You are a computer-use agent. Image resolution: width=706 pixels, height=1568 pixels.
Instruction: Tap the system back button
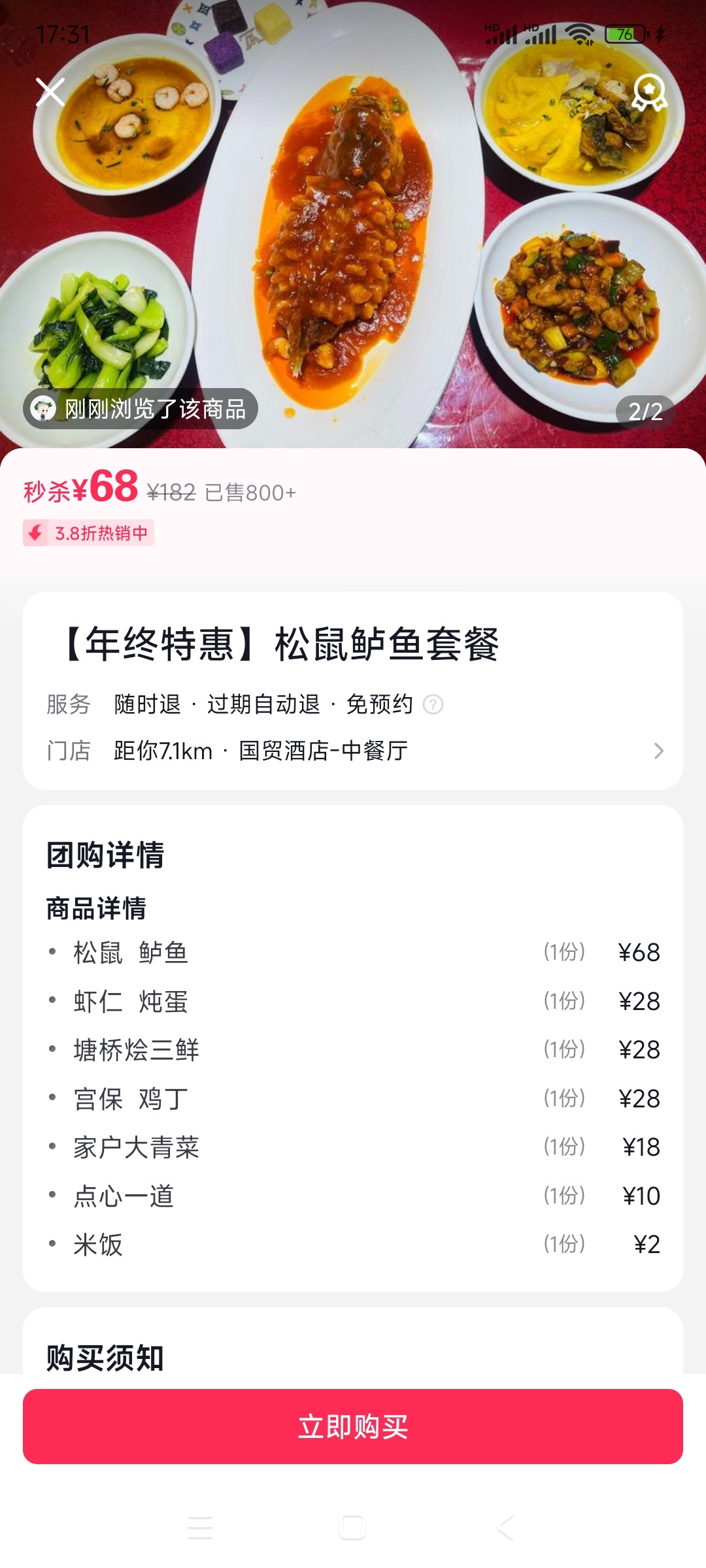tap(505, 1527)
